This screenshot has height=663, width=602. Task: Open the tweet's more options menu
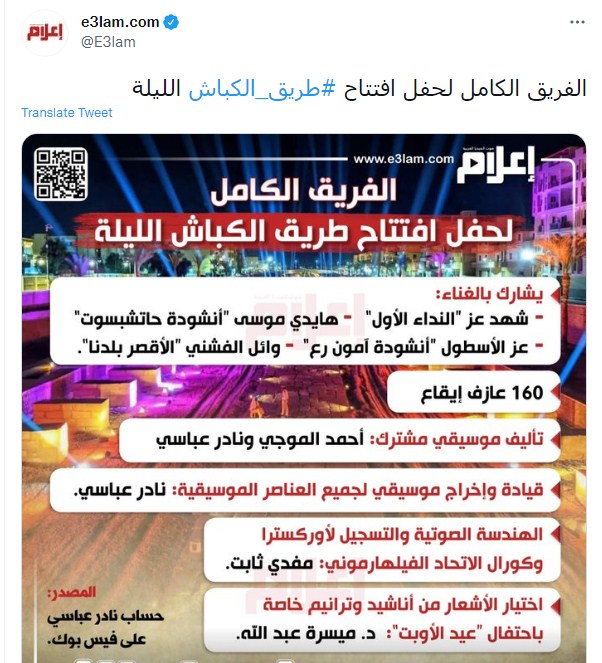click(x=577, y=22)
